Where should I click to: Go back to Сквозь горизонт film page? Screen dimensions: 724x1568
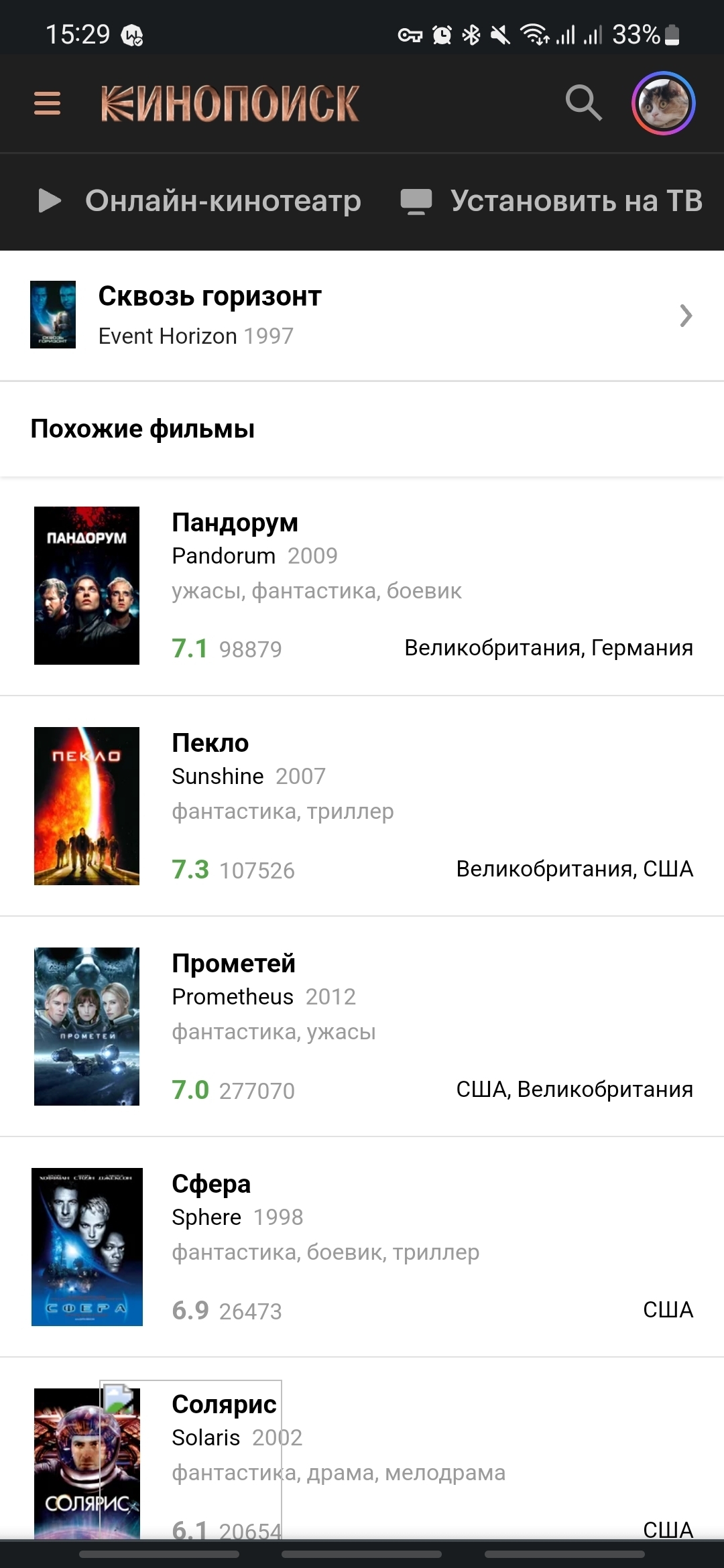(362, 315)
